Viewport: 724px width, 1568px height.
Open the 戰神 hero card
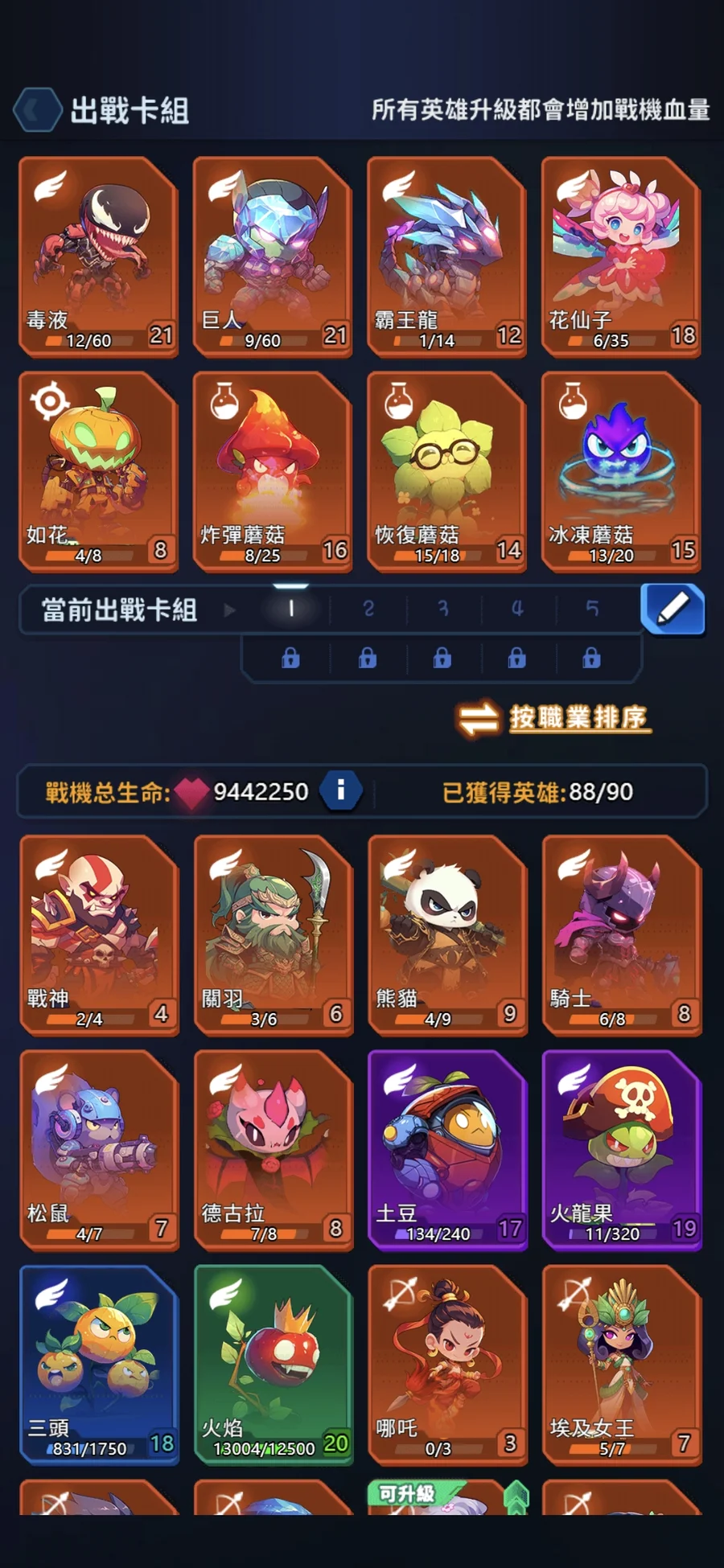(x=99, y=934)
